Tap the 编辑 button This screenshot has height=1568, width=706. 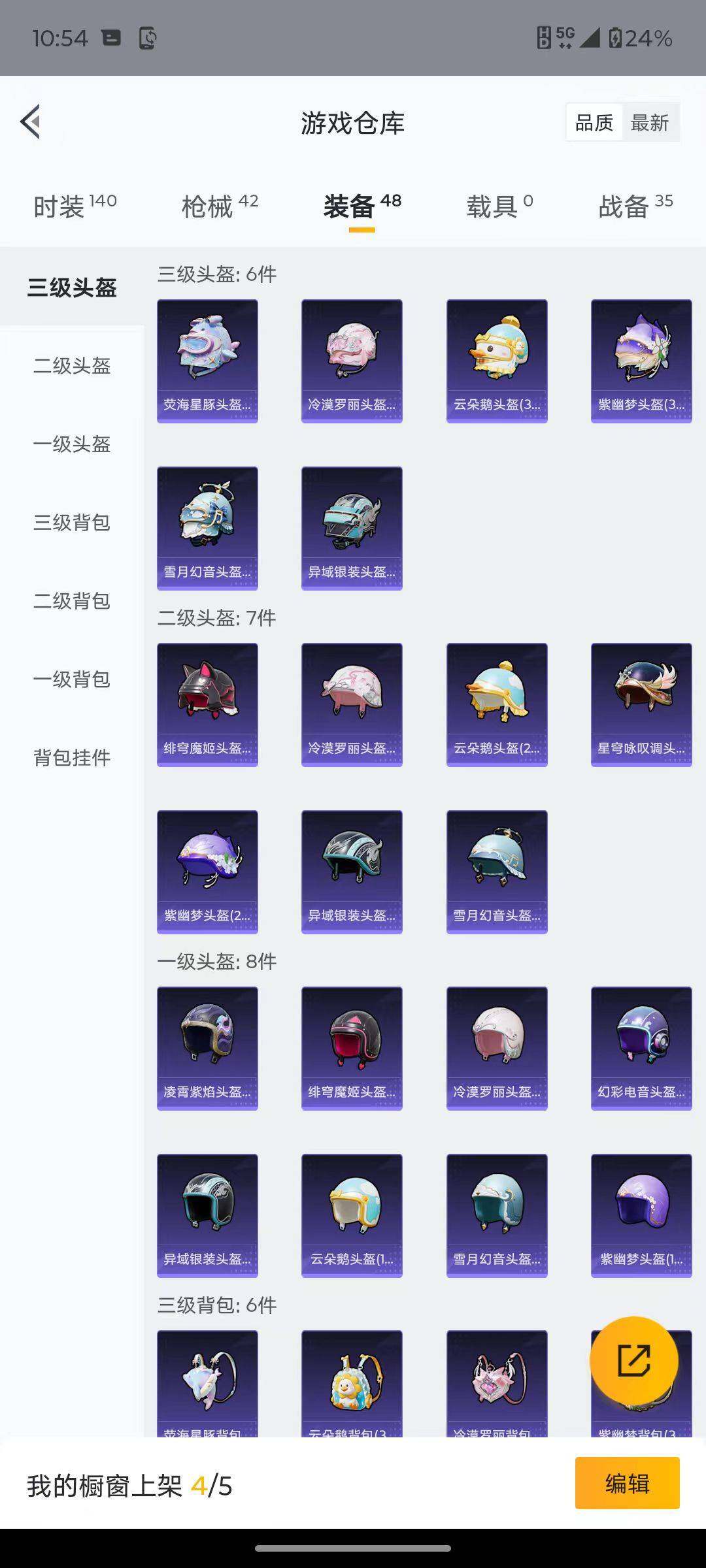[x=627, y=1483]
